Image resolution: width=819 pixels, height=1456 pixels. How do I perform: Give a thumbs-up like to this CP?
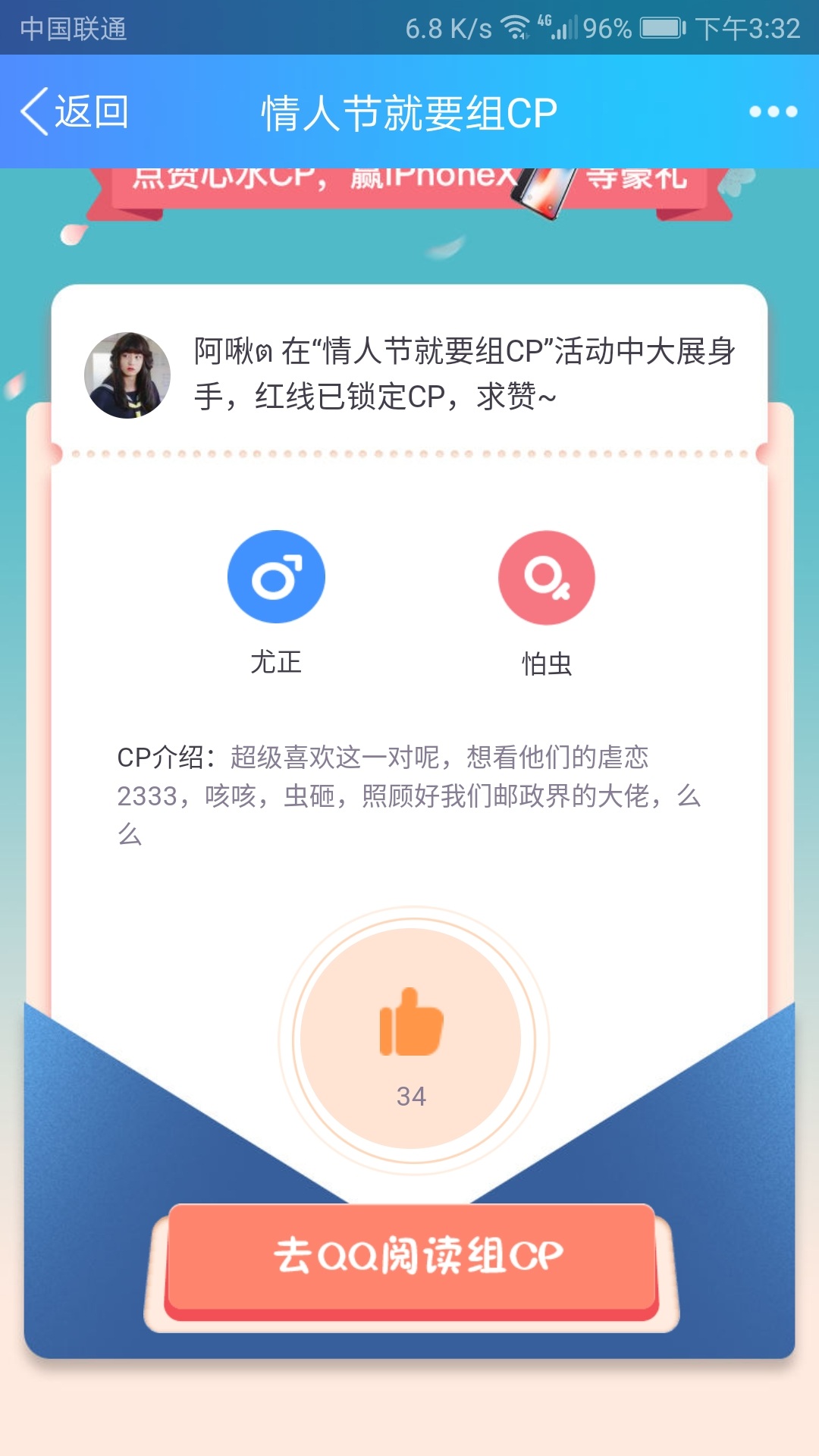pyautogui.click(x=411, y=1036)
